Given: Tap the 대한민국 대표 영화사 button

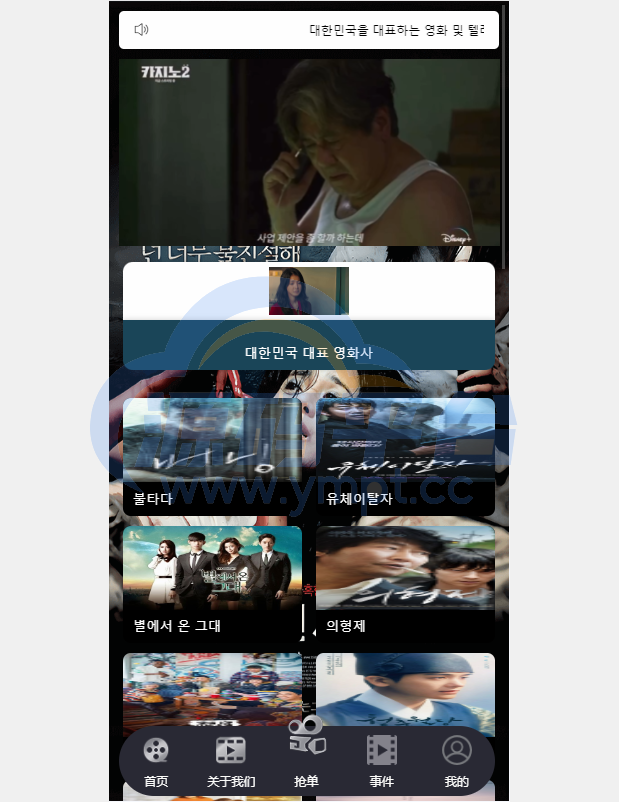Looking at the screenshot, I should pos(309,352).
